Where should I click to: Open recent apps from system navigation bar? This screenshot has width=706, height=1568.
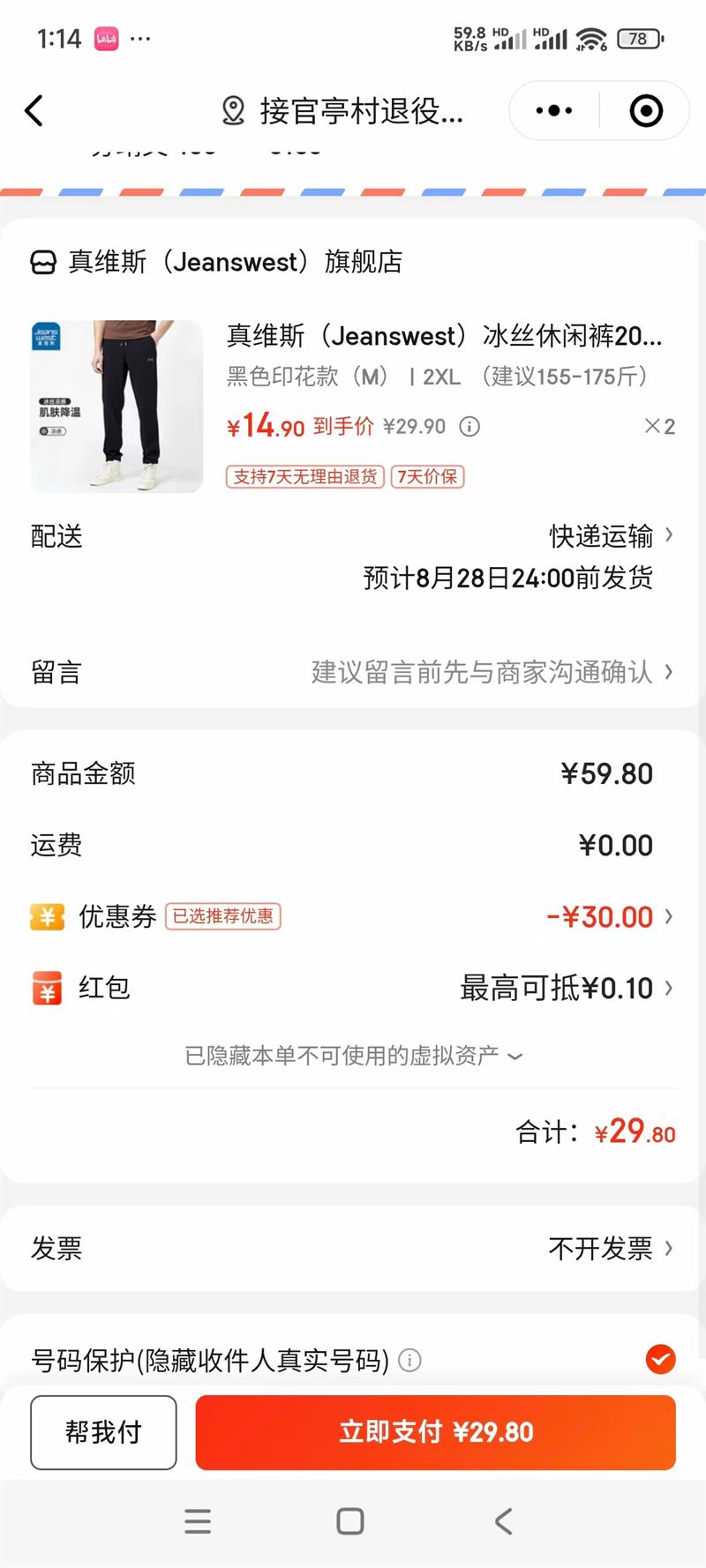coord(198,1521)
